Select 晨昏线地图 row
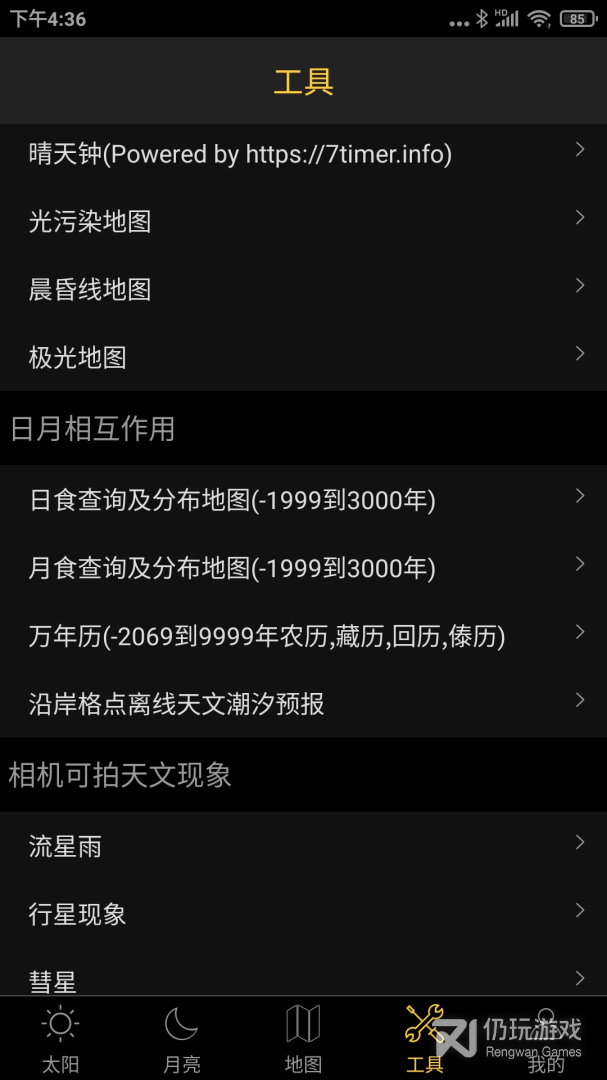 (303, 289)
